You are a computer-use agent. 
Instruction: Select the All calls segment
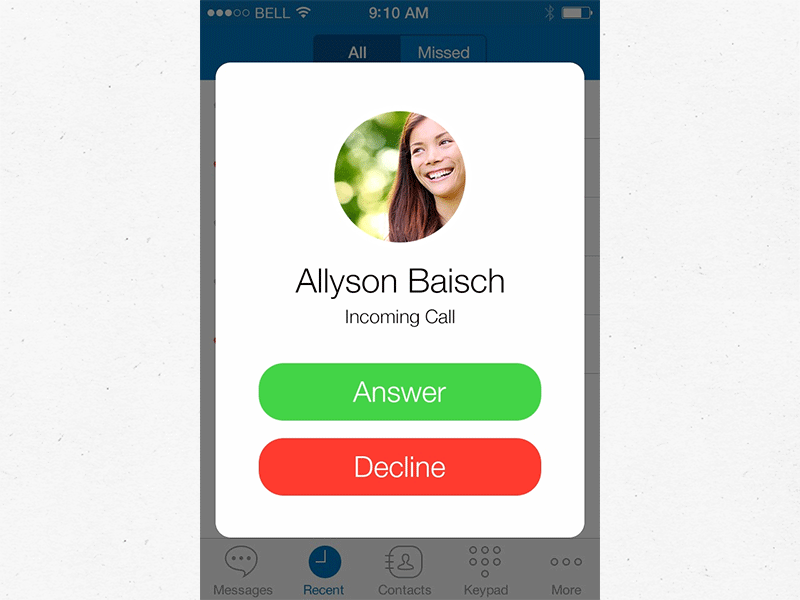[357, 52]
